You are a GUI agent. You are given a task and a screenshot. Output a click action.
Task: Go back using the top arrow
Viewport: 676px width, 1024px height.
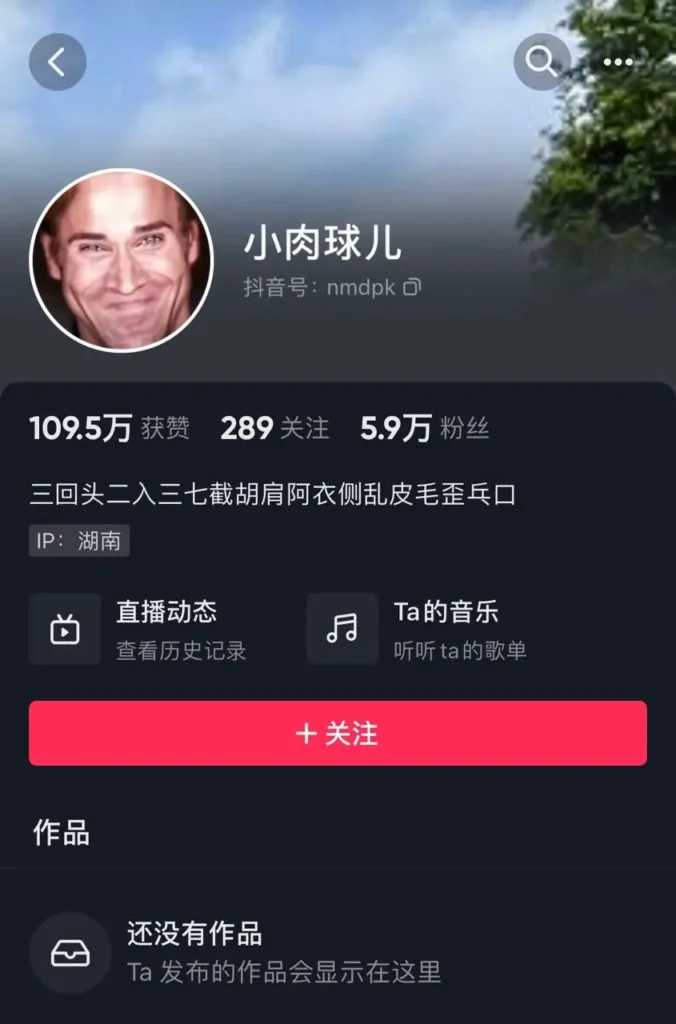[x=57, y=62]
